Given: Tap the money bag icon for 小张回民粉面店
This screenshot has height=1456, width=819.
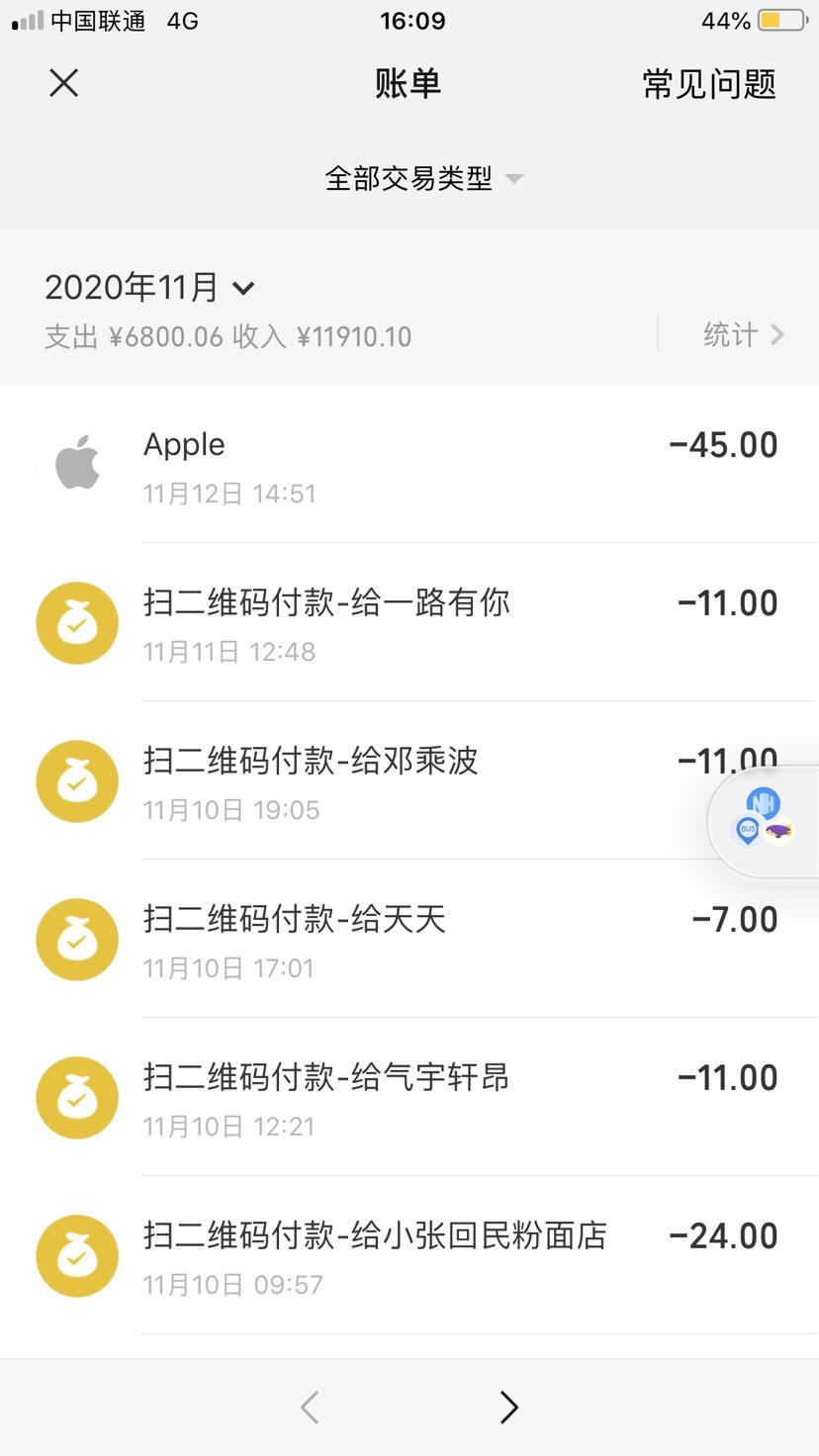Looking at the screenshot, I should (x=76, y=1256).
